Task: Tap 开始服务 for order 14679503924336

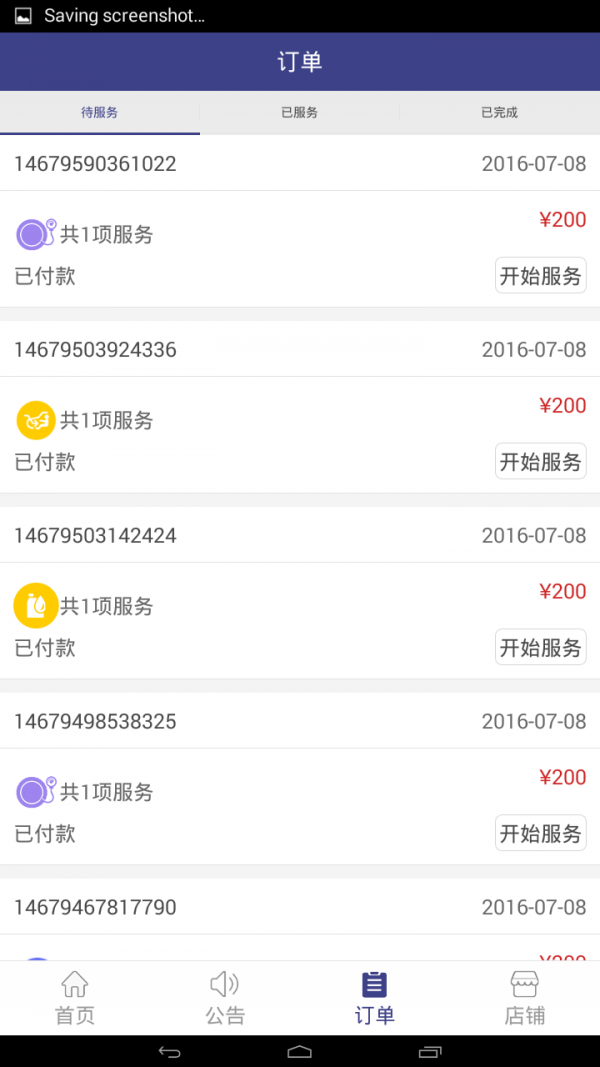Action: point(540,462)
